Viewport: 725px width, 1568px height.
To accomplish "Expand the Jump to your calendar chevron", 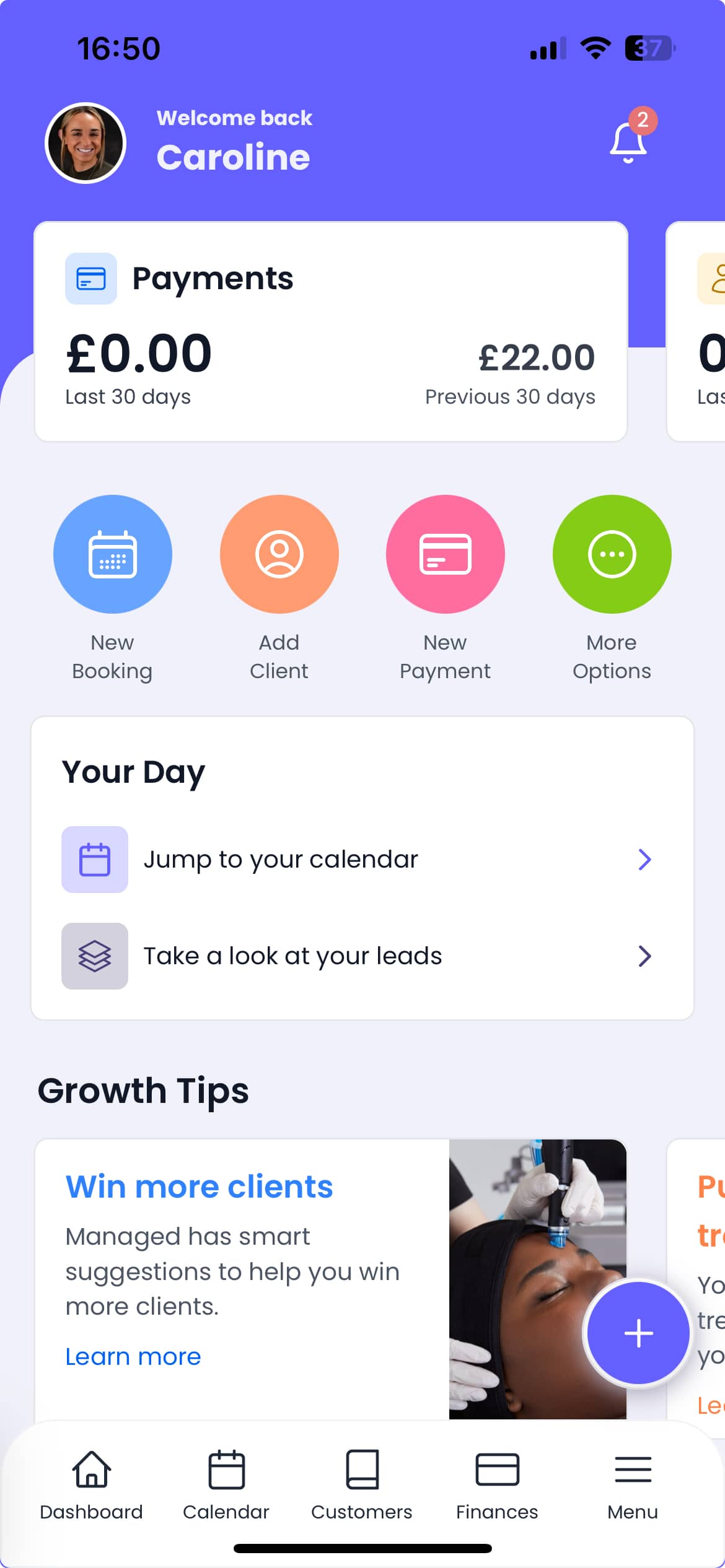I will click(x=645, y=859).
